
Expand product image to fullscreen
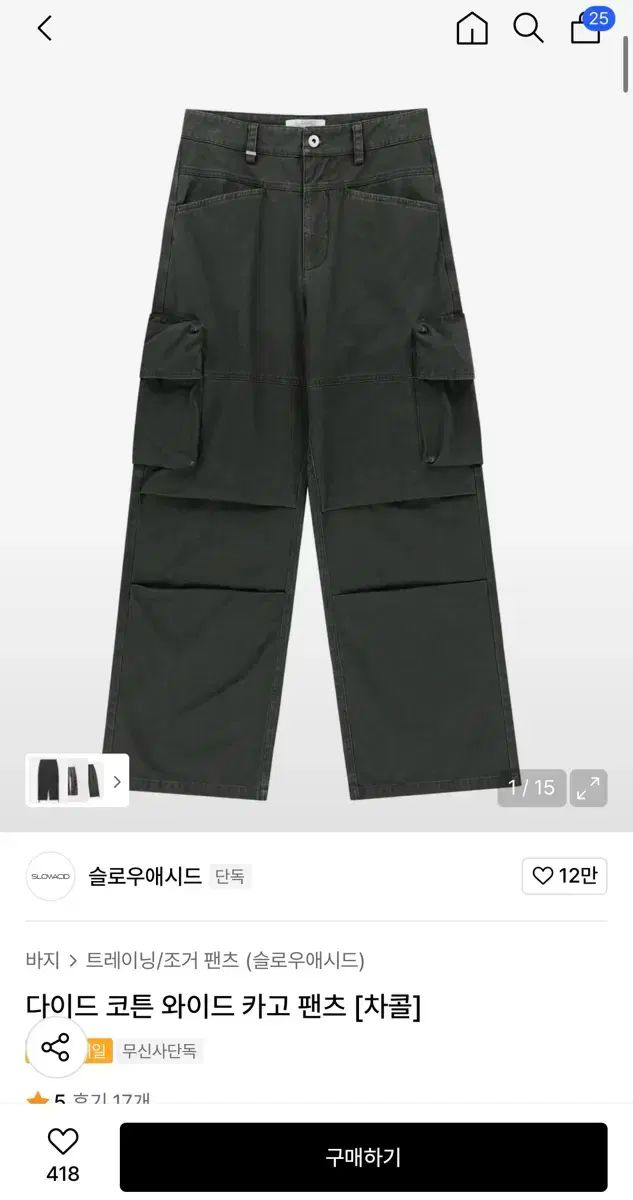588,787
